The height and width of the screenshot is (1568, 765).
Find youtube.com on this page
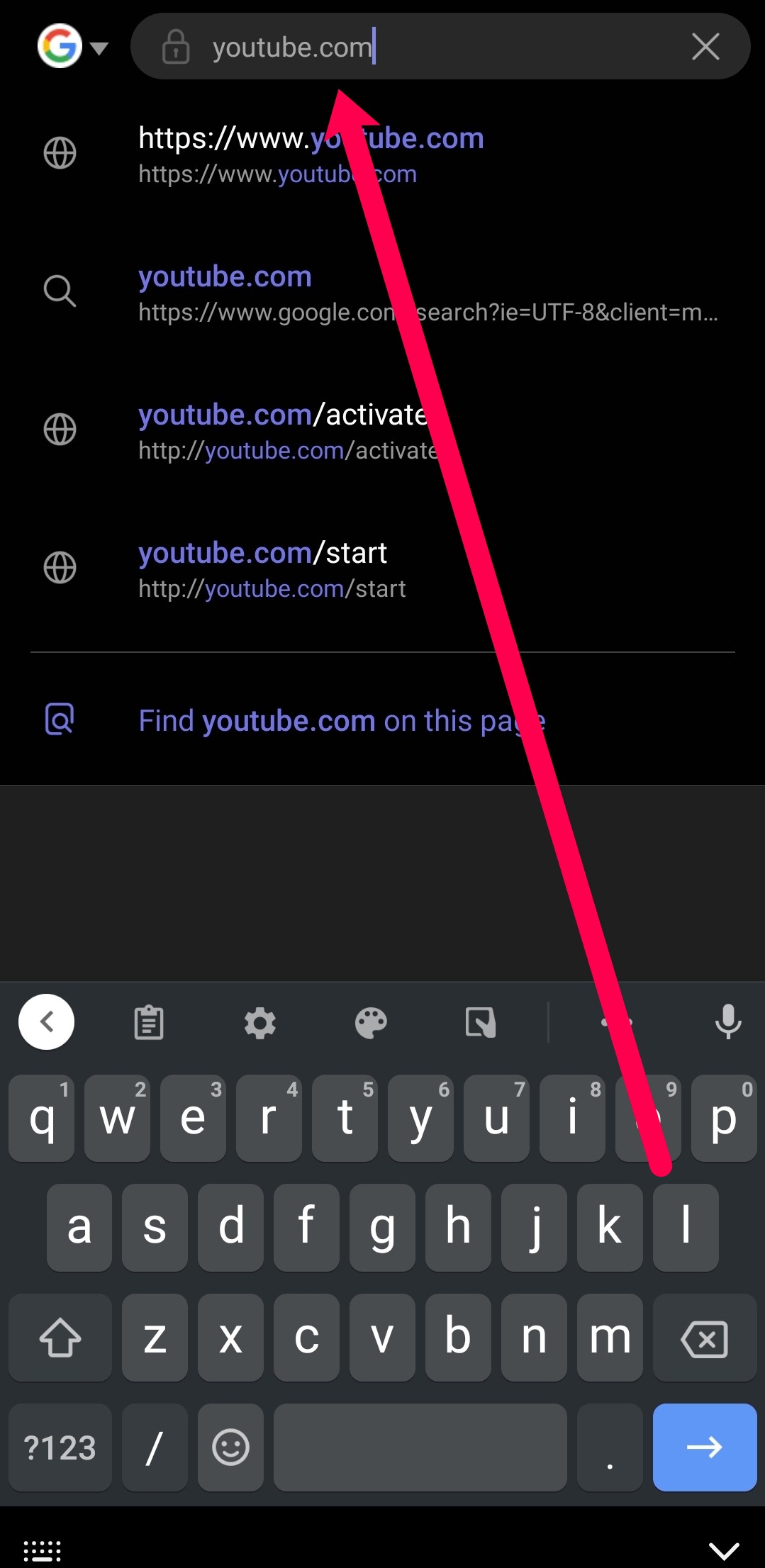click(x=383, y=720)
